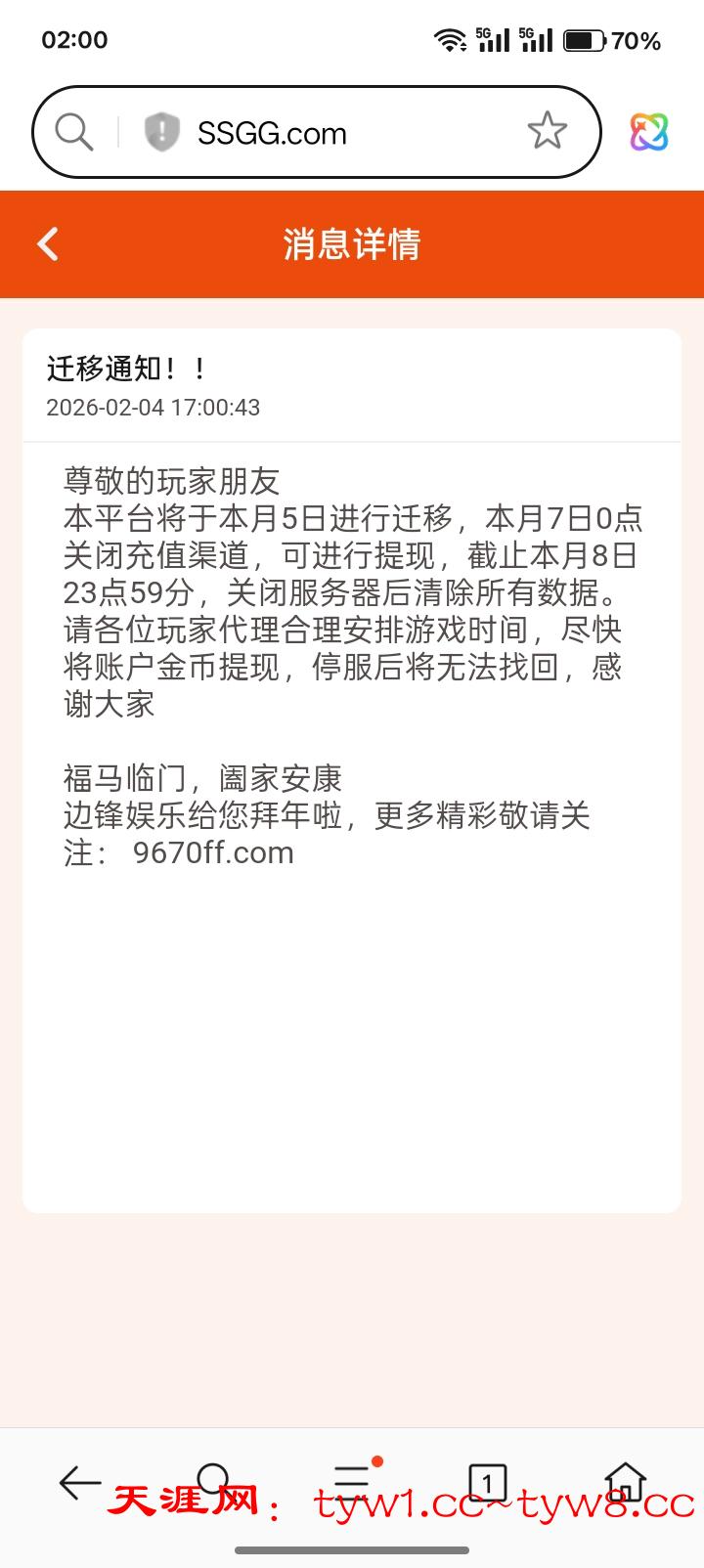
Task: Go back from the 消息详情 page header
Action: coord(48,243)
